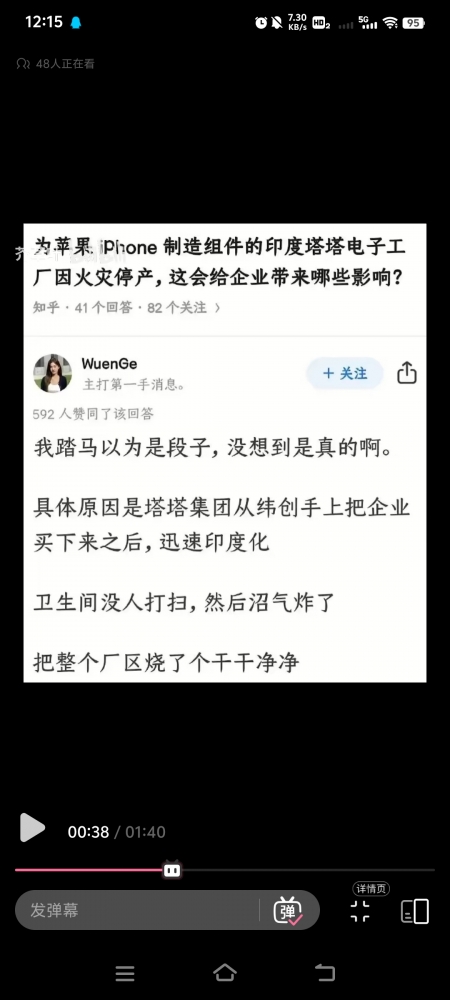Go back with the system back button

pyautogui.click(x=325, y=972)
